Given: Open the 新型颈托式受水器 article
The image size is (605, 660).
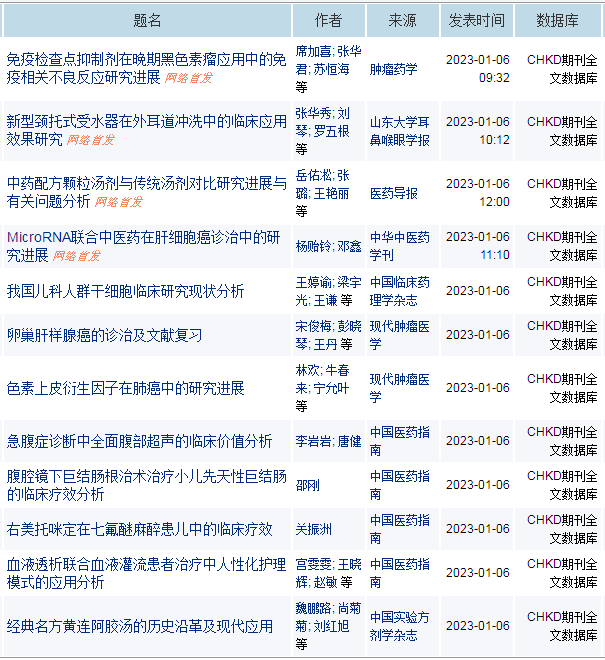Looking at the screenshot, I should click(146, 122).
